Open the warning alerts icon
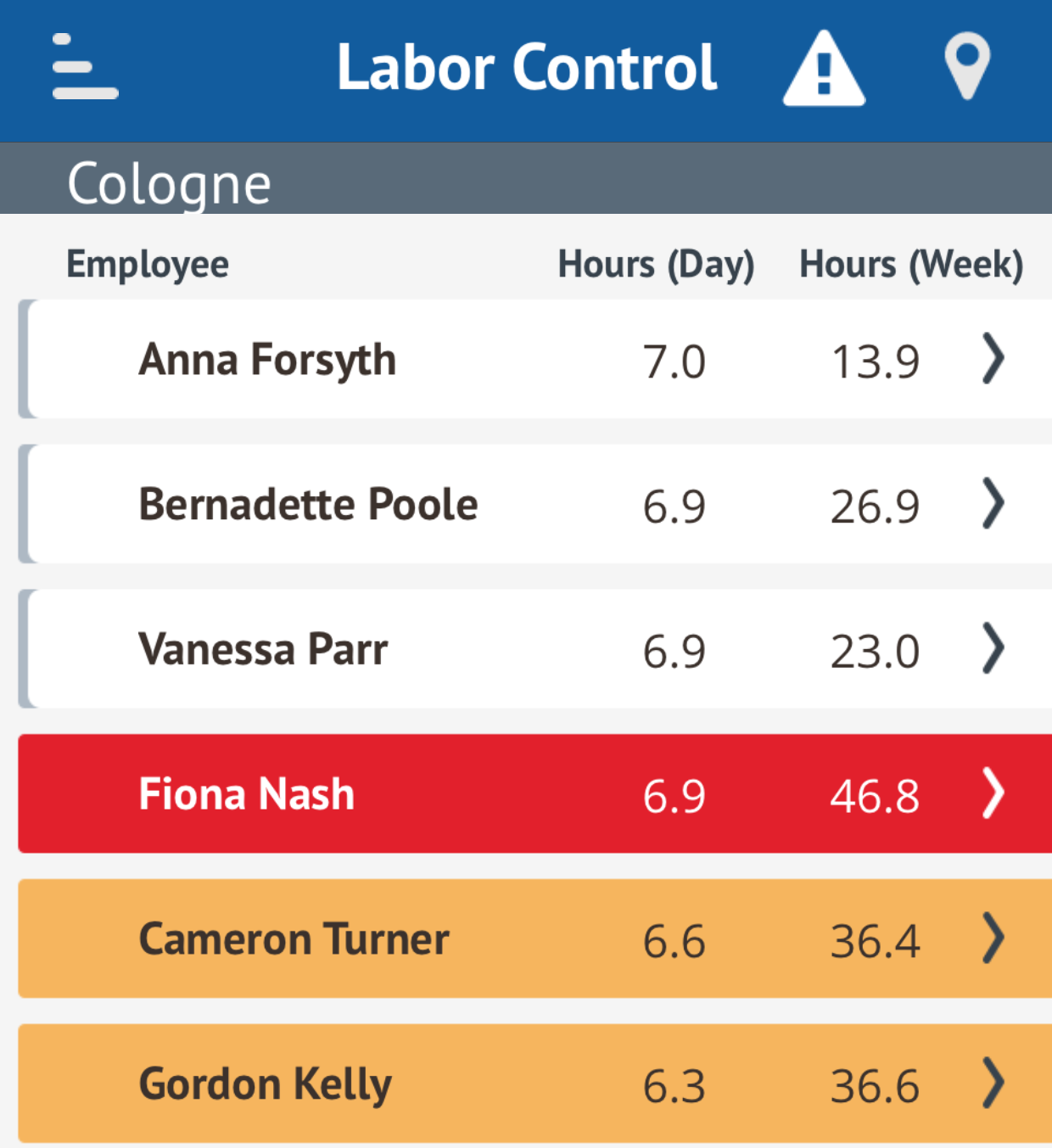The image size is (1052, 1148). tap(823, 70)
